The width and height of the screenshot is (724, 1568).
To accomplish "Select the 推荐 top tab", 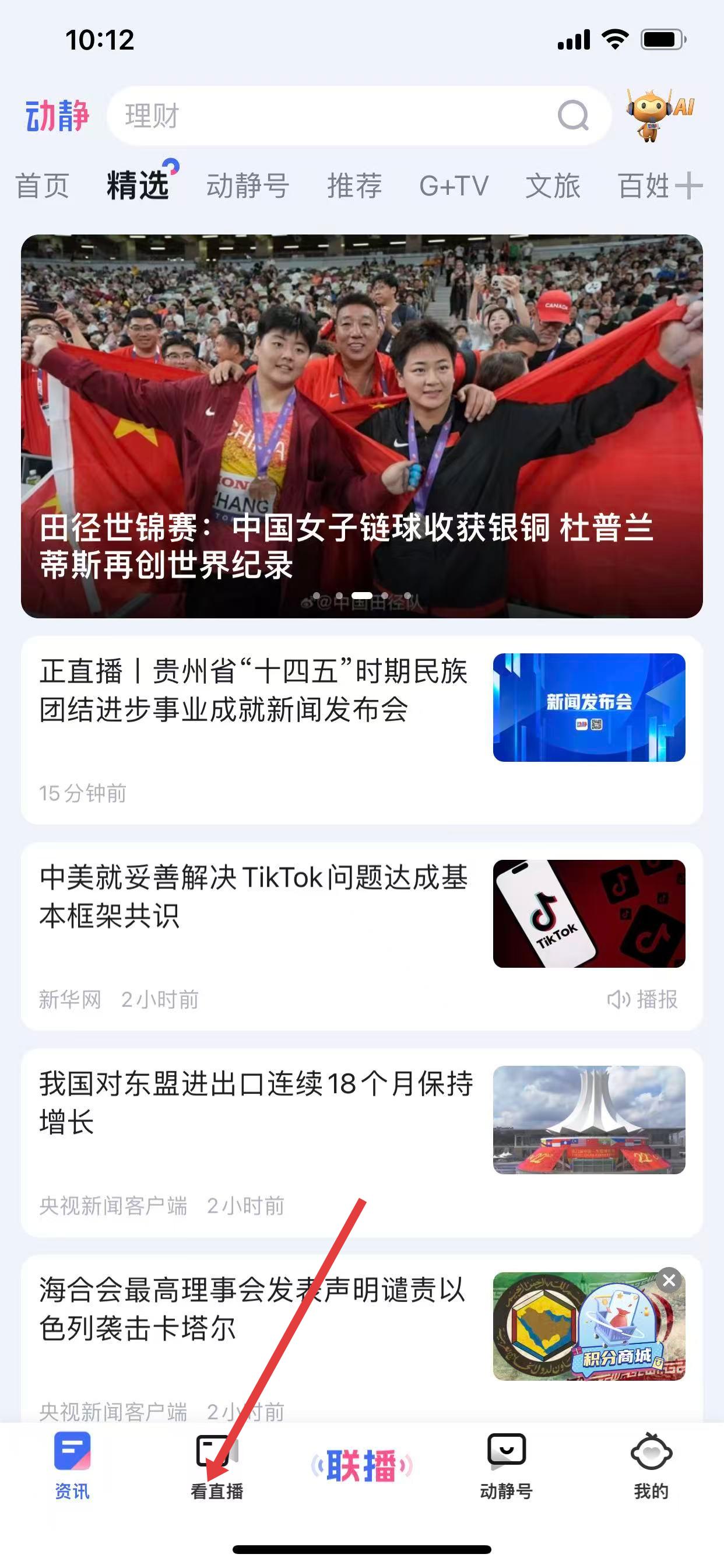I will point(354,185).
